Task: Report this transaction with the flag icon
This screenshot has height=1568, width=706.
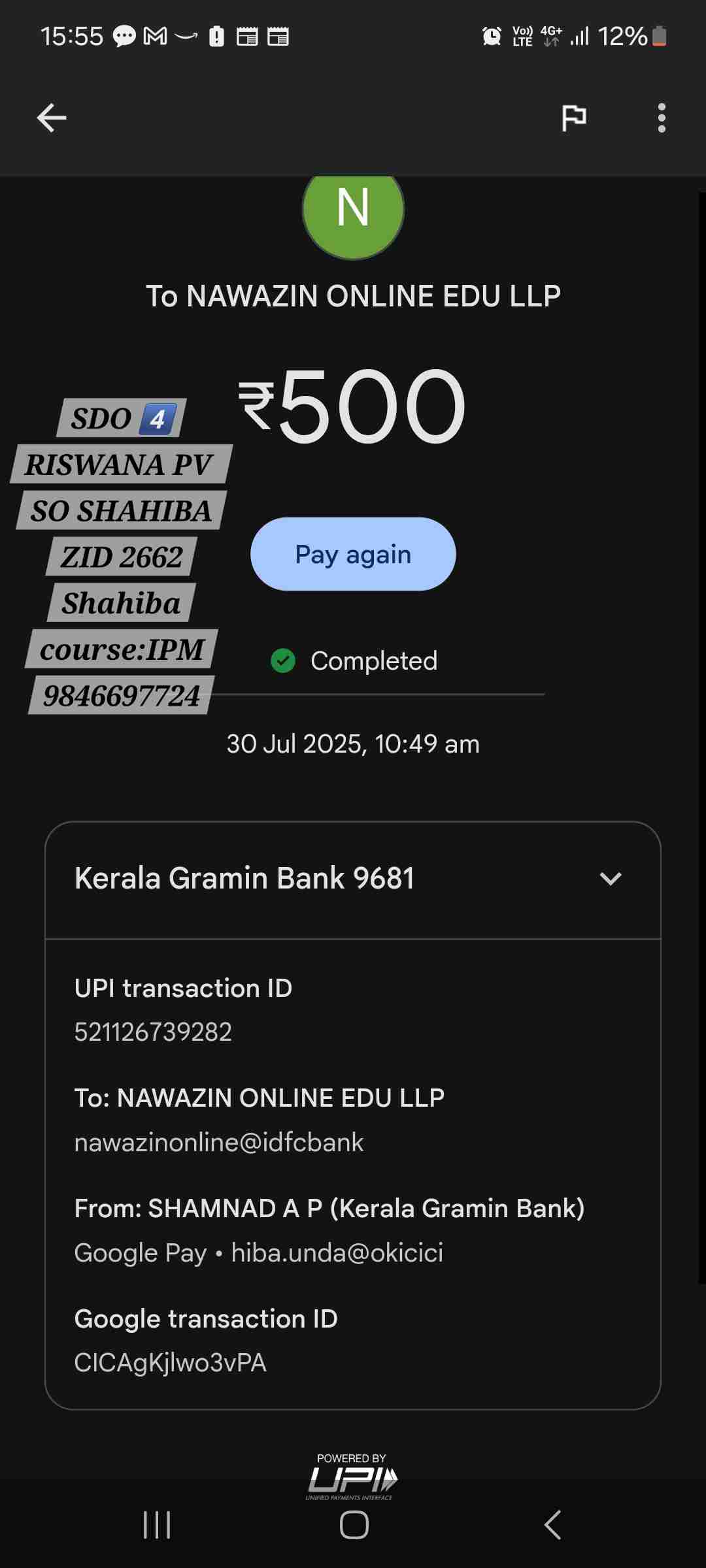Action: (x=574, y=118)
